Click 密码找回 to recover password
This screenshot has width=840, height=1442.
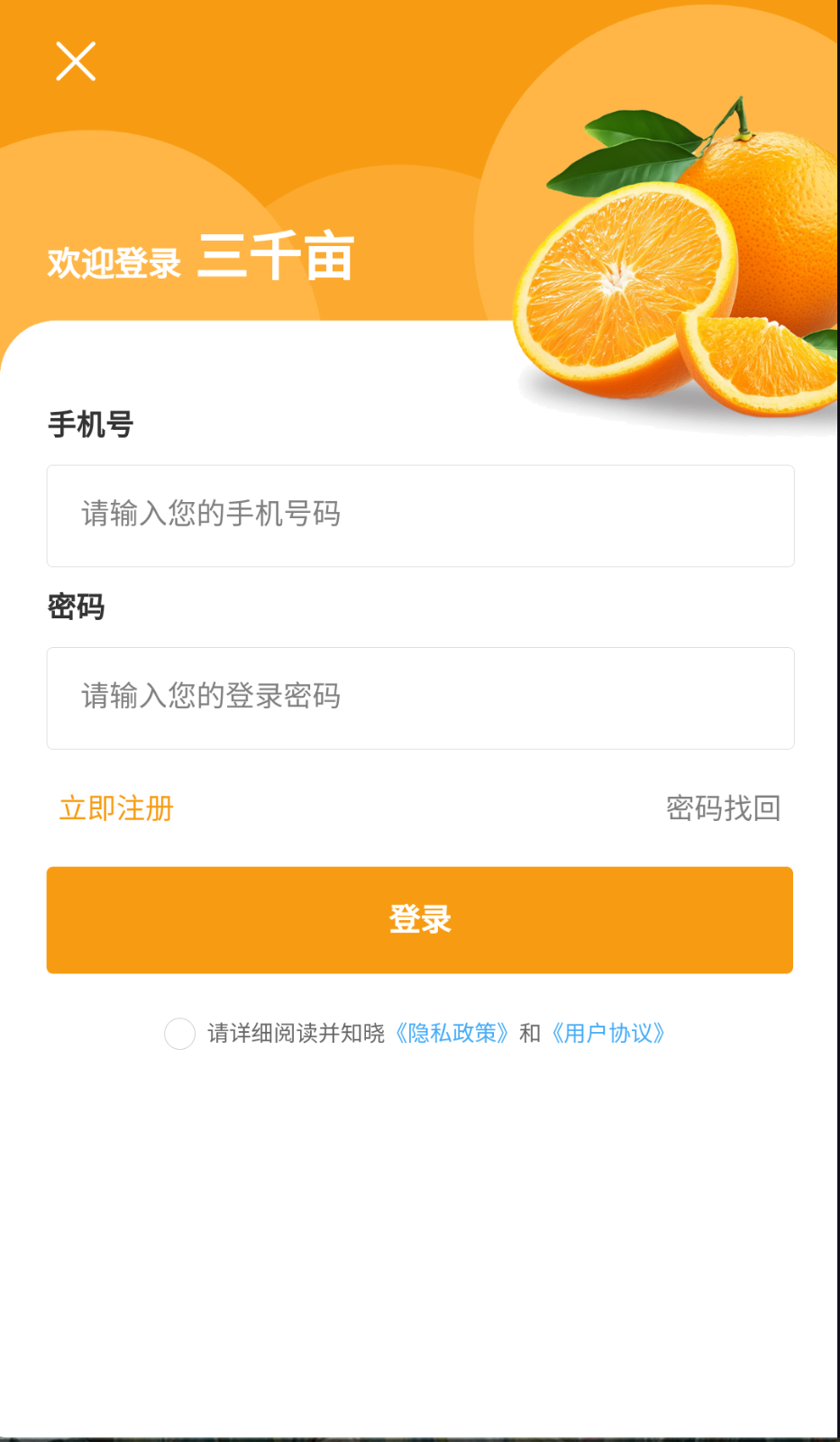point(722,808)
